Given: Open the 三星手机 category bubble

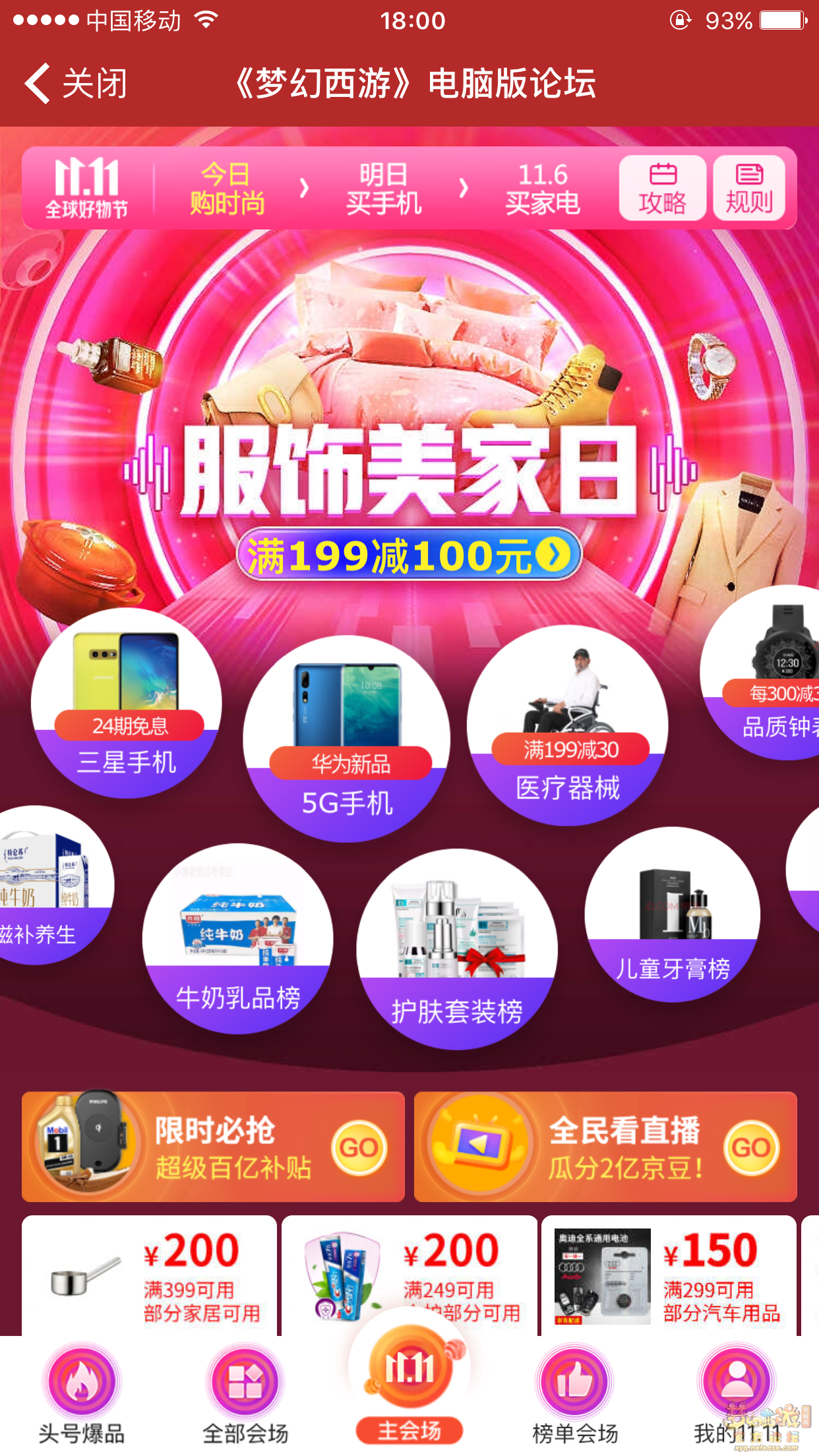Looking at the screenshot, I should [127, 703].
